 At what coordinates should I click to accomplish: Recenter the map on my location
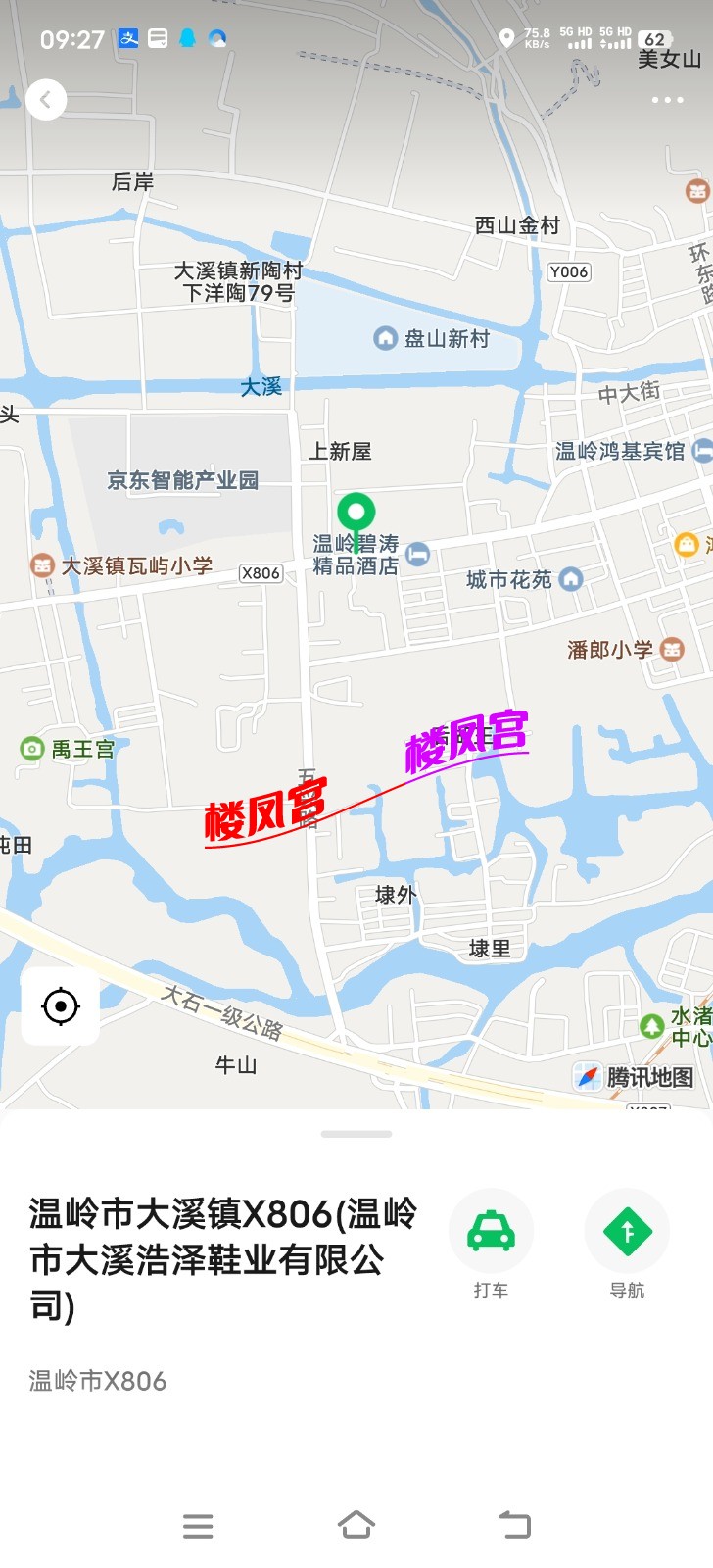[61, 1006]
